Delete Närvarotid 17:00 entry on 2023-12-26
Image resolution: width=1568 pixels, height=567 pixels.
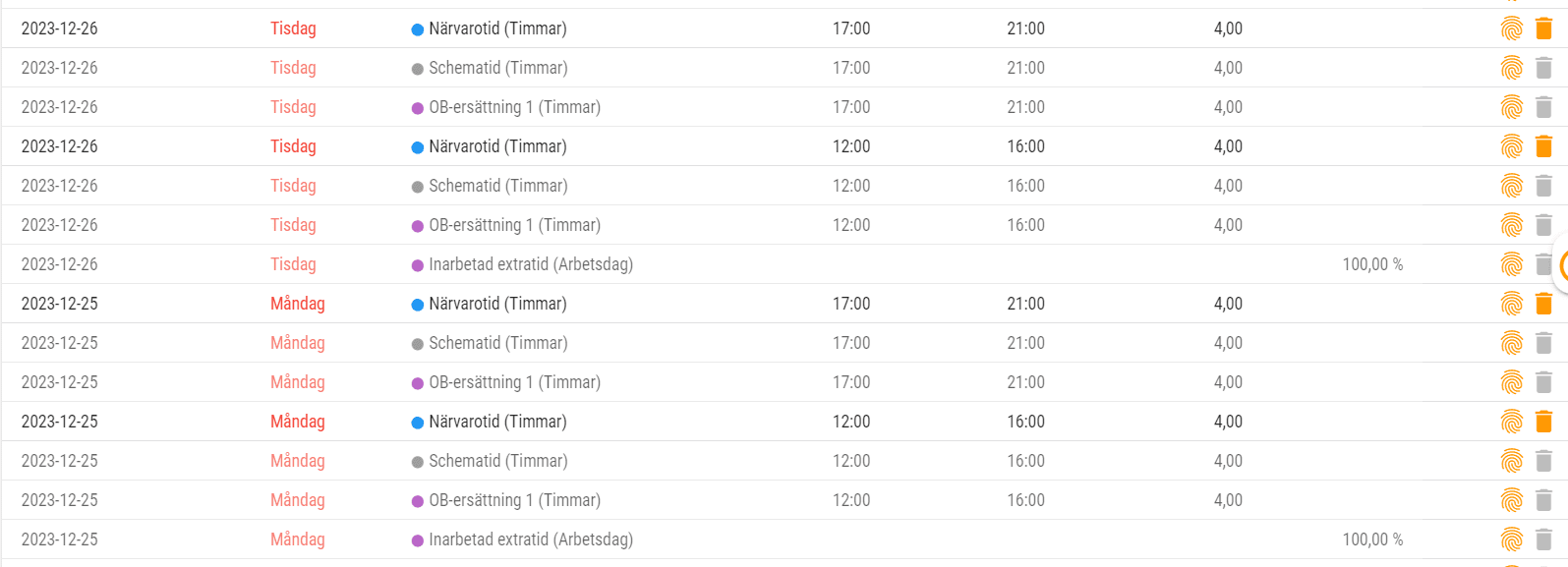(x=1543, y=28)
